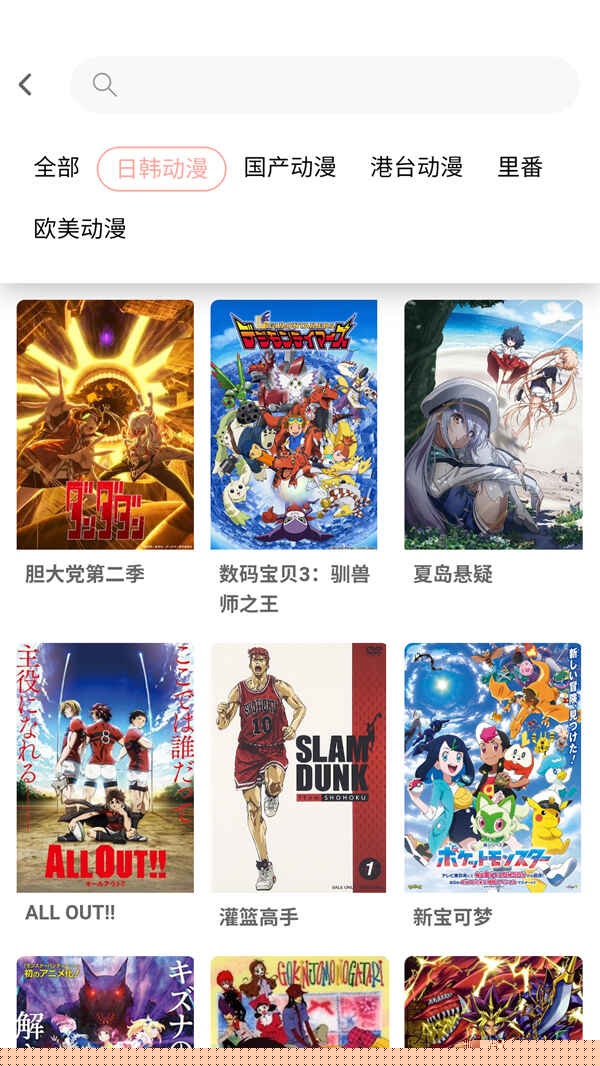Viewport: 600px width, 1066px height.
Task: Go back using the top-left arrow
Action: 26,85
